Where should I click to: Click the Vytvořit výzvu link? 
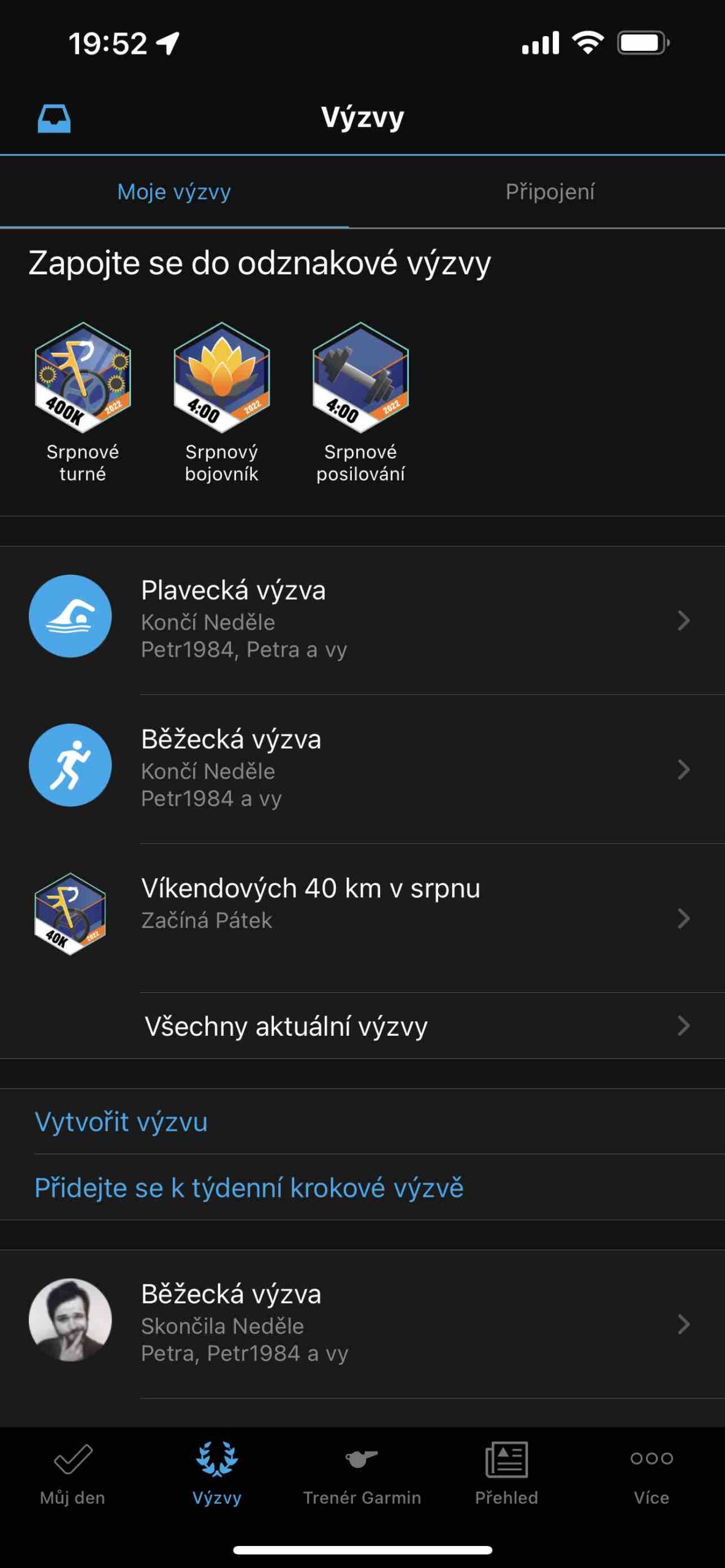point(121,1121)
